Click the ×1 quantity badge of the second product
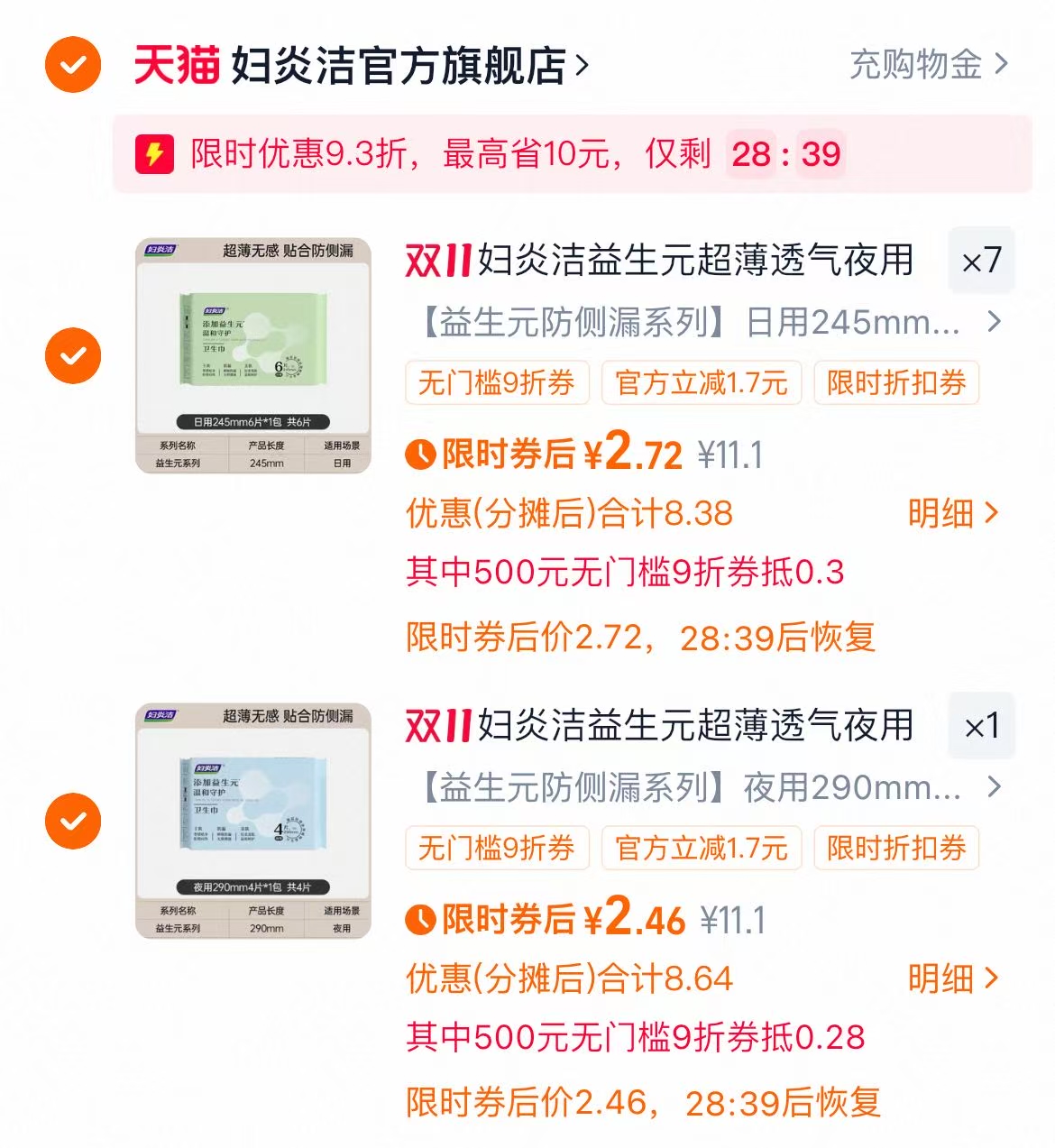The height and width of the screenshot is (1148, 1055). point(982,726)
